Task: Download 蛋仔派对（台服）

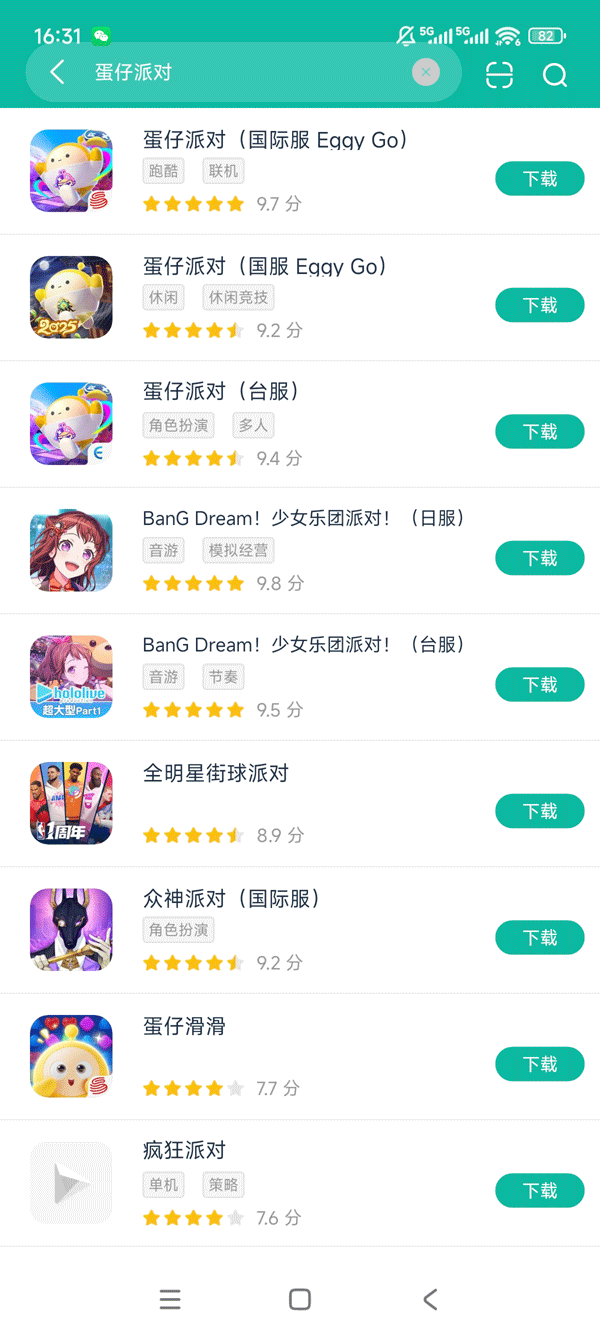Action: click(x=539, y=432)
